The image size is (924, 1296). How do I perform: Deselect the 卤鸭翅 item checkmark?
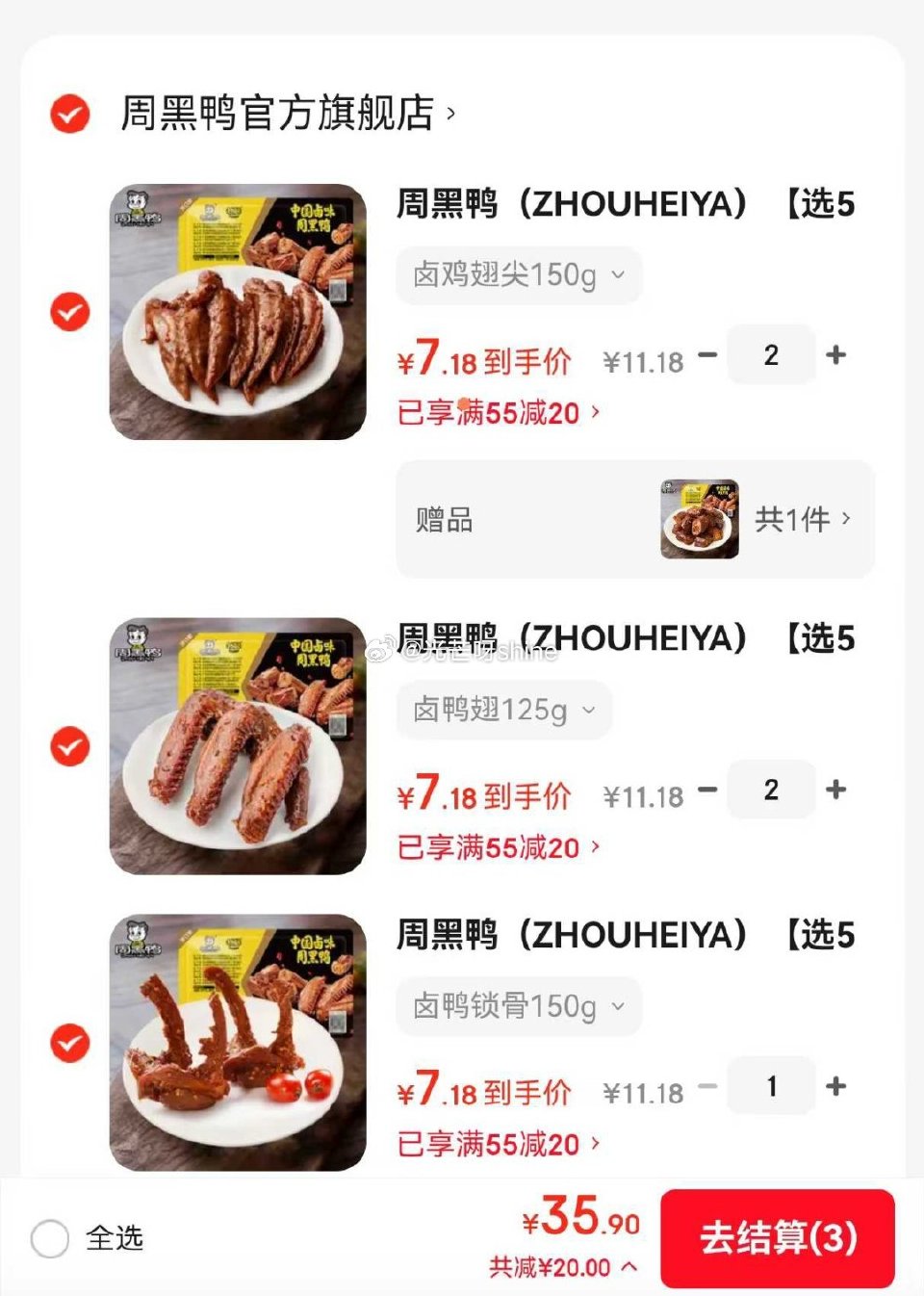click(67, 747)
